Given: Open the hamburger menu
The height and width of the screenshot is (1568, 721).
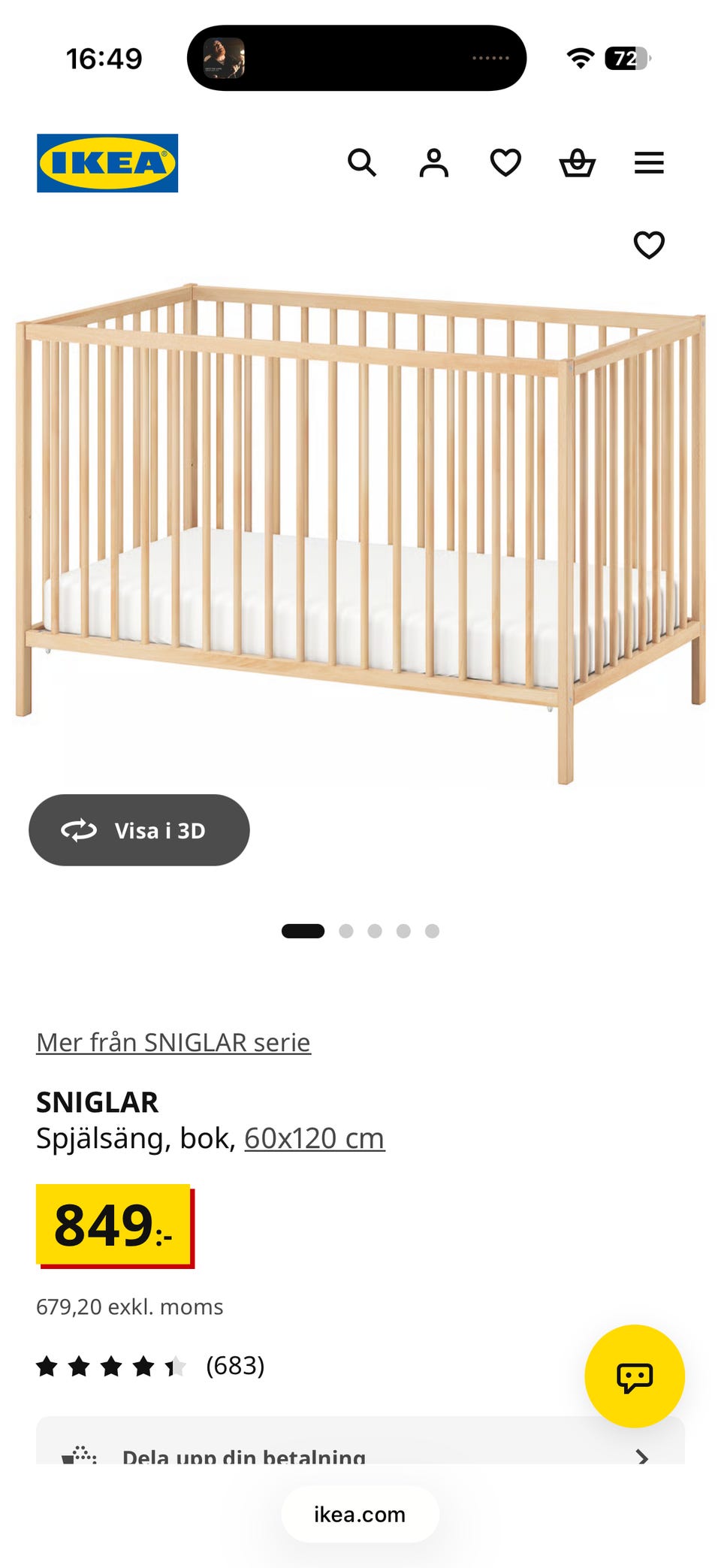Looking at the screenshot, I should pyautogui.click(x=649, y=162).
